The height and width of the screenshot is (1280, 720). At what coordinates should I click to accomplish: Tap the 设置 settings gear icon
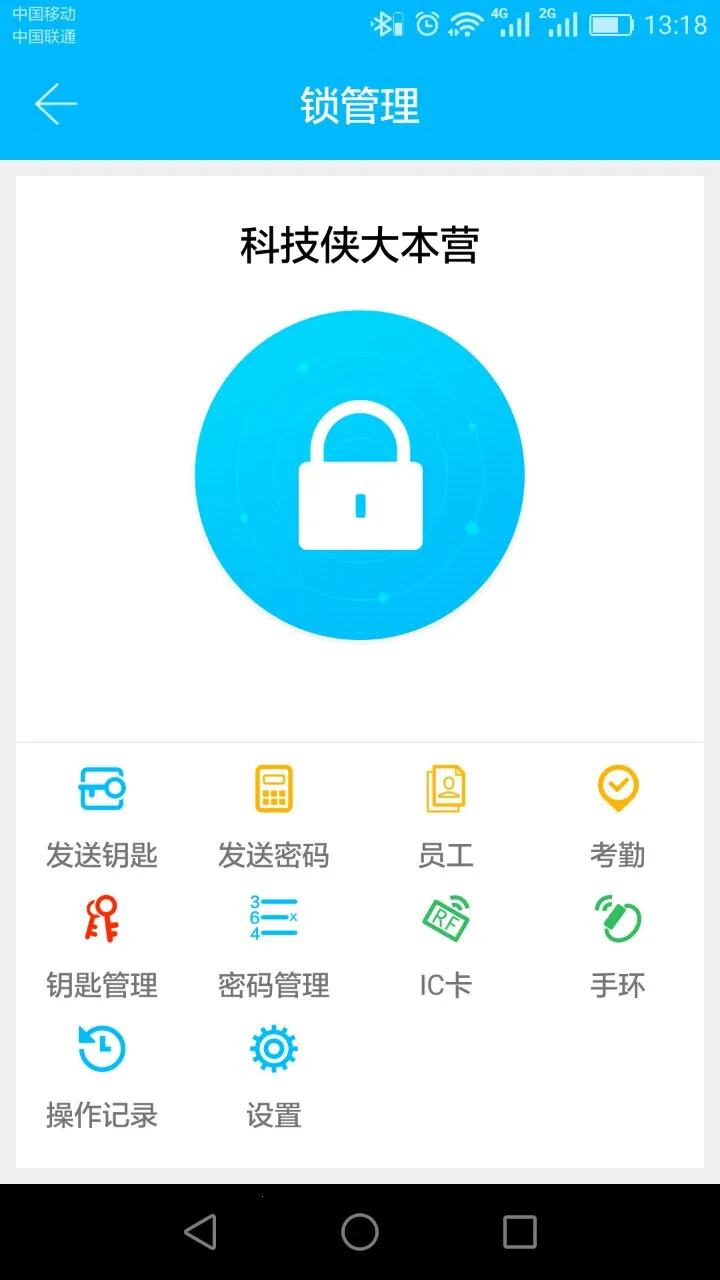pyautogui.click(x=272, y=1048)
